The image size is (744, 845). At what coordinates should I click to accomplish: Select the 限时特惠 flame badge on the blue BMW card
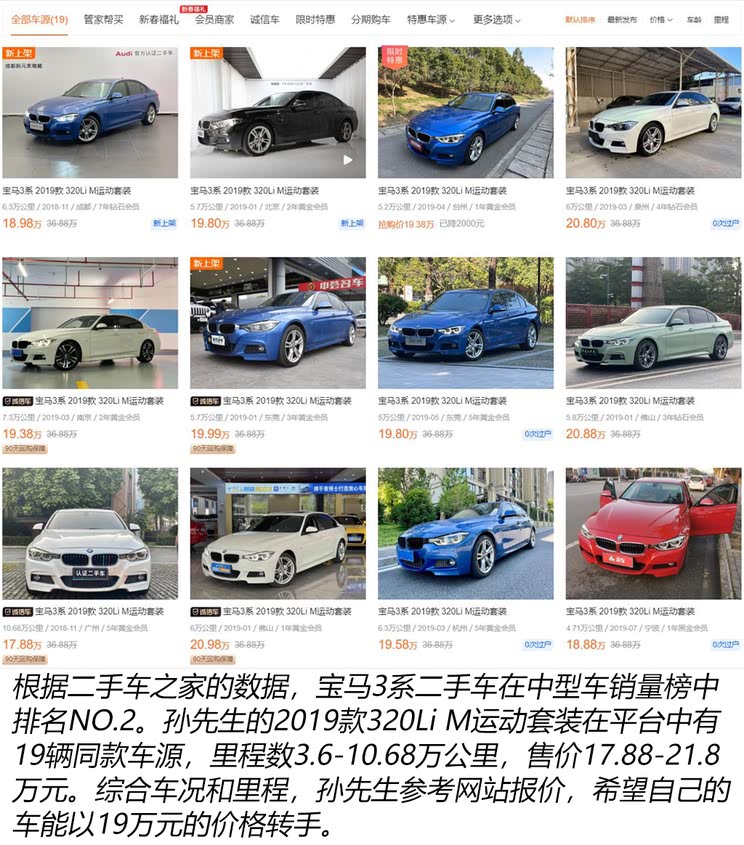tap(396, 56)
